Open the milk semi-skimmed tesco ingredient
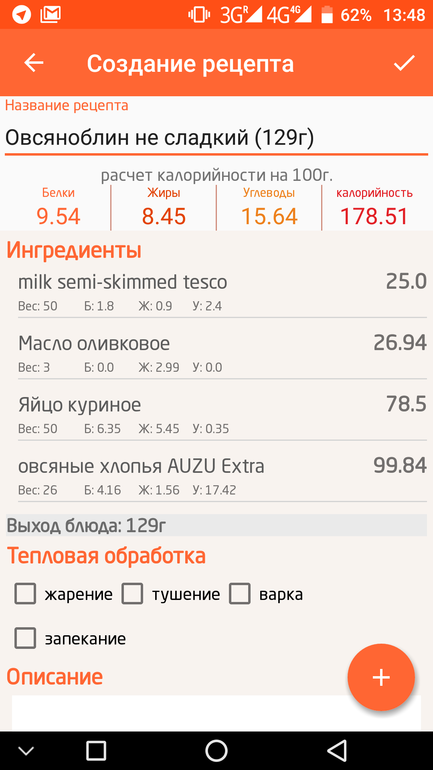 tap(222, 293)
